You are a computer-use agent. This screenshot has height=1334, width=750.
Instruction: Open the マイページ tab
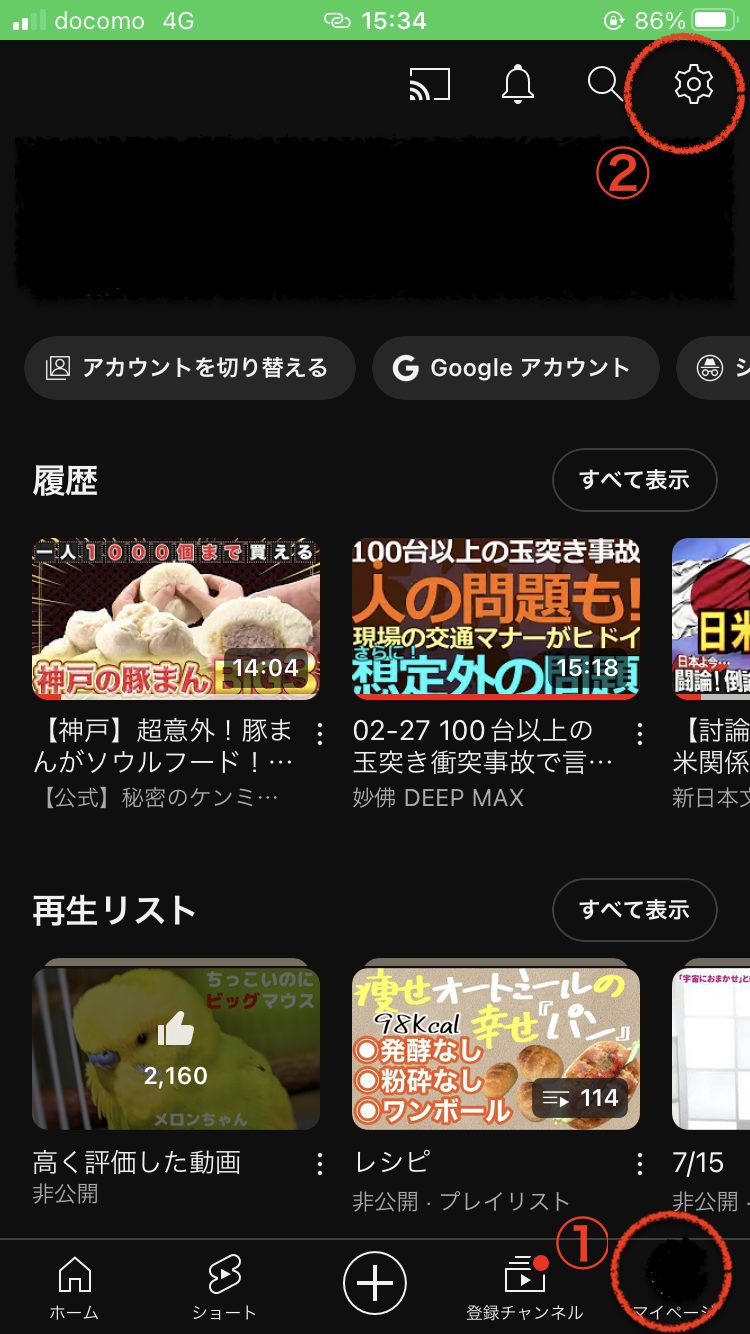(675, 1282)
